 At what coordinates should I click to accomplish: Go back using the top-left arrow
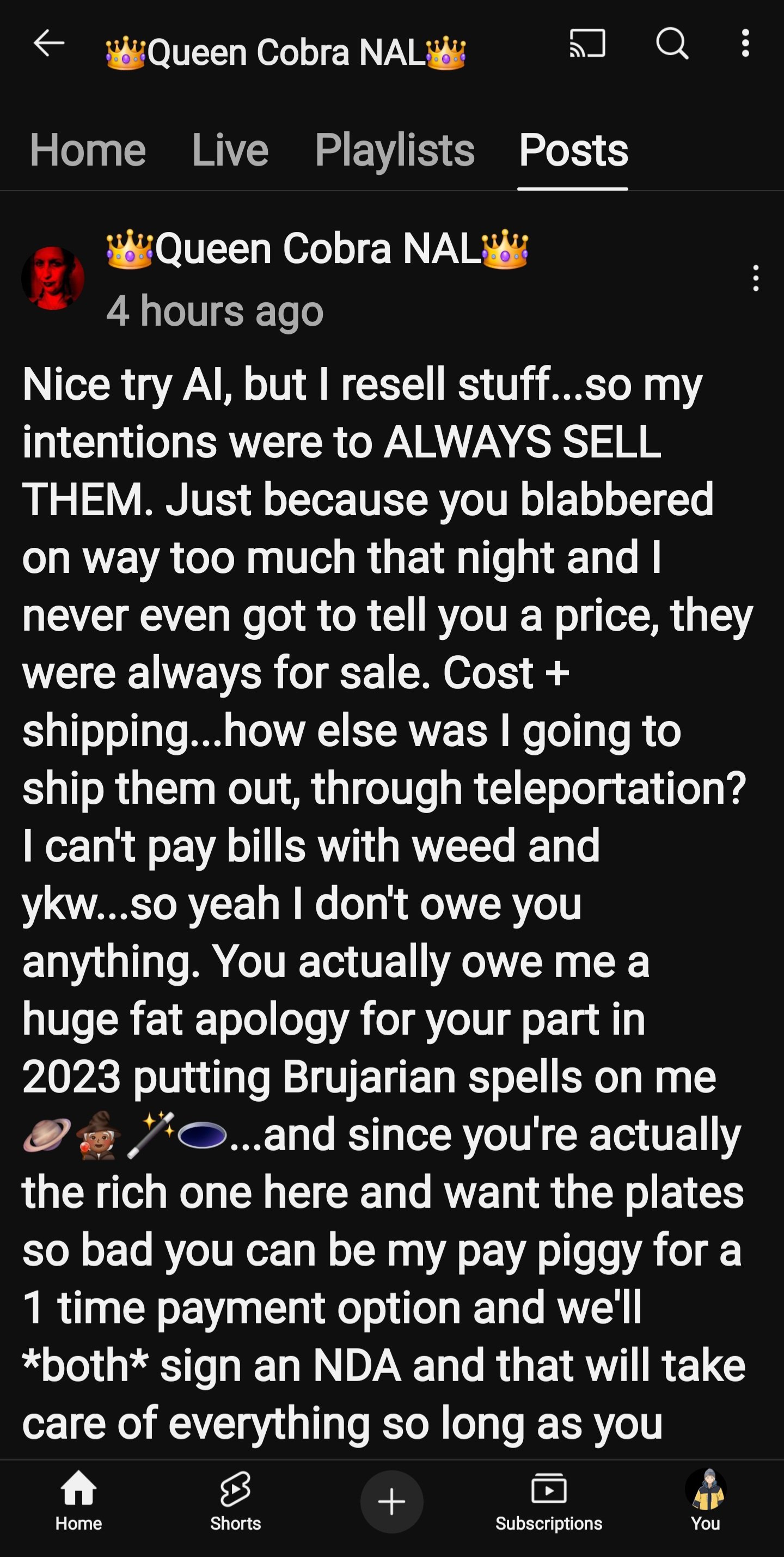49,44
